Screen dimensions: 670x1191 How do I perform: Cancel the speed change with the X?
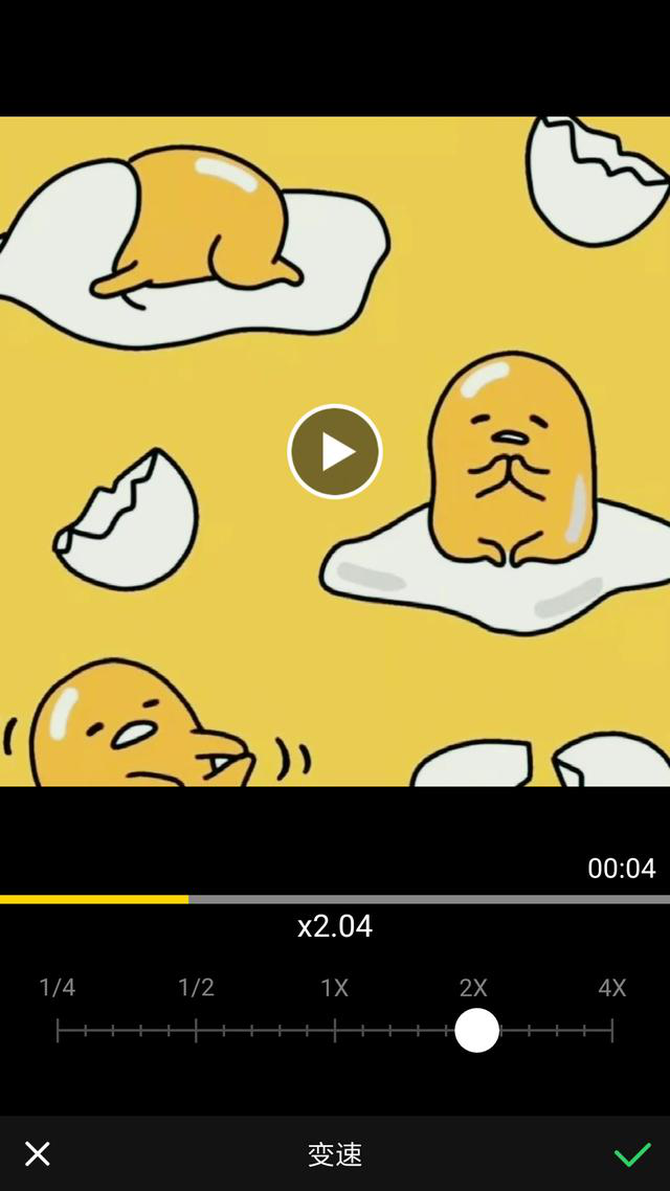tap(38, 1154)
